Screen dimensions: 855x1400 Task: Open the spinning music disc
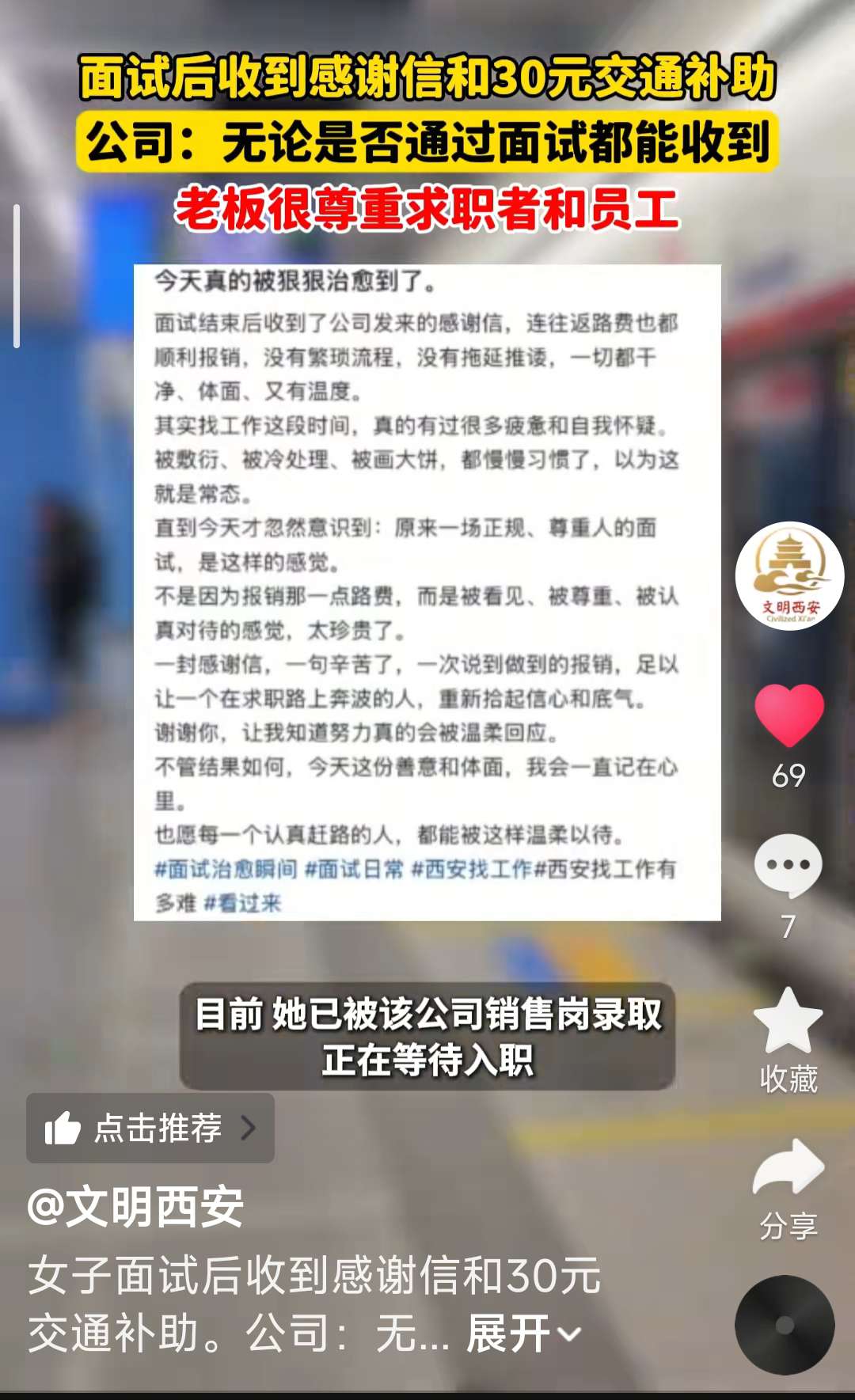784,1325
